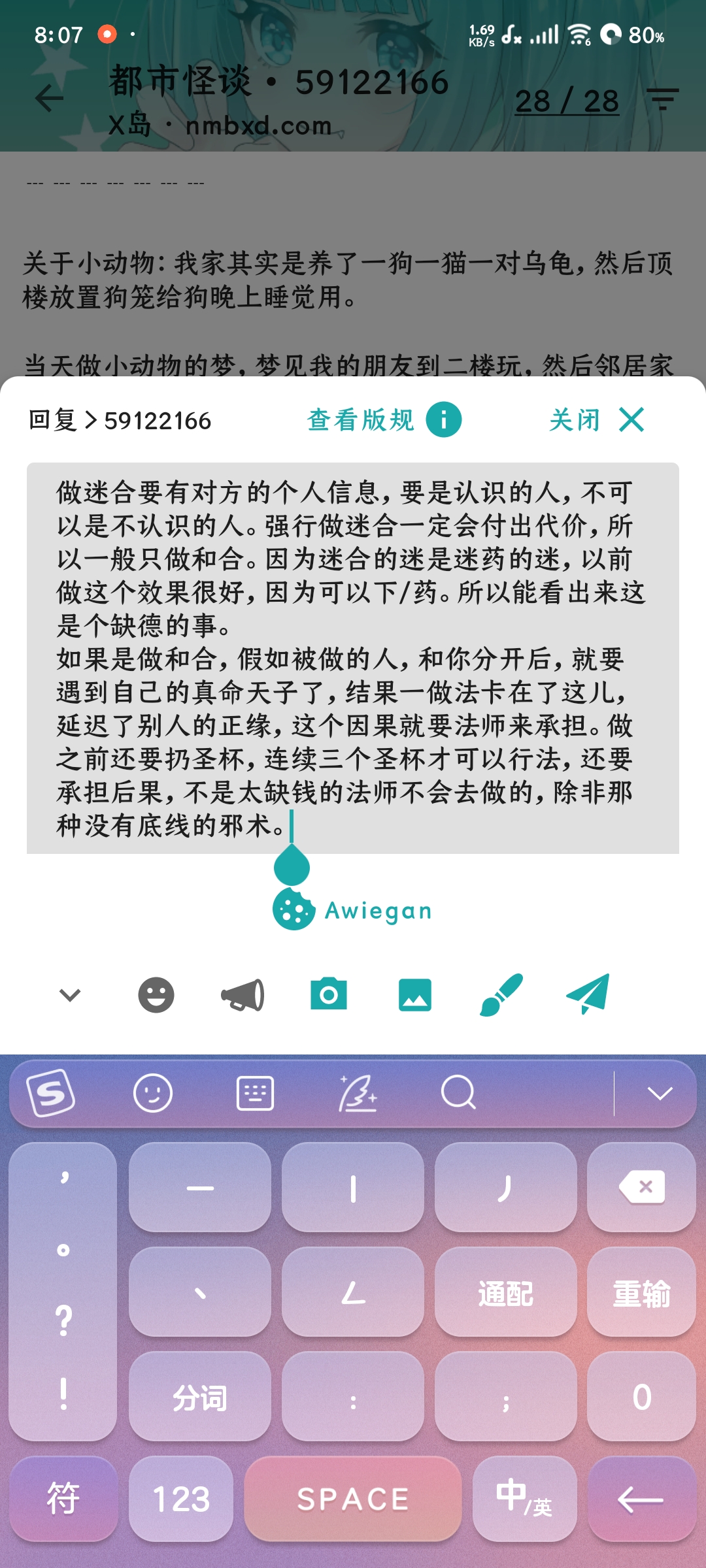The image size is (706, 1568).
Task: Switch keyboard to 123 number mode
Action: point(181,1499)
